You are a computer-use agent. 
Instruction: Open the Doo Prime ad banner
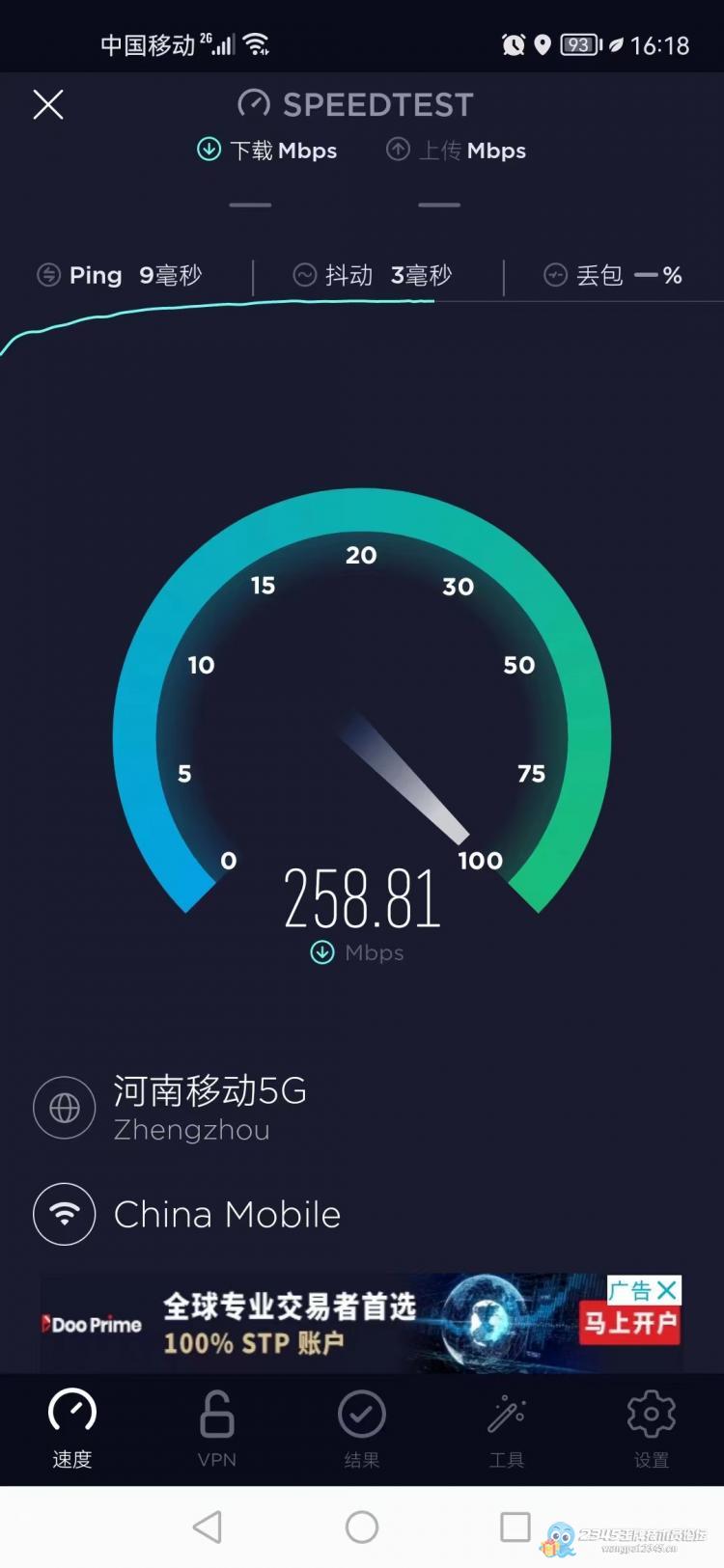coord(319,1323)
